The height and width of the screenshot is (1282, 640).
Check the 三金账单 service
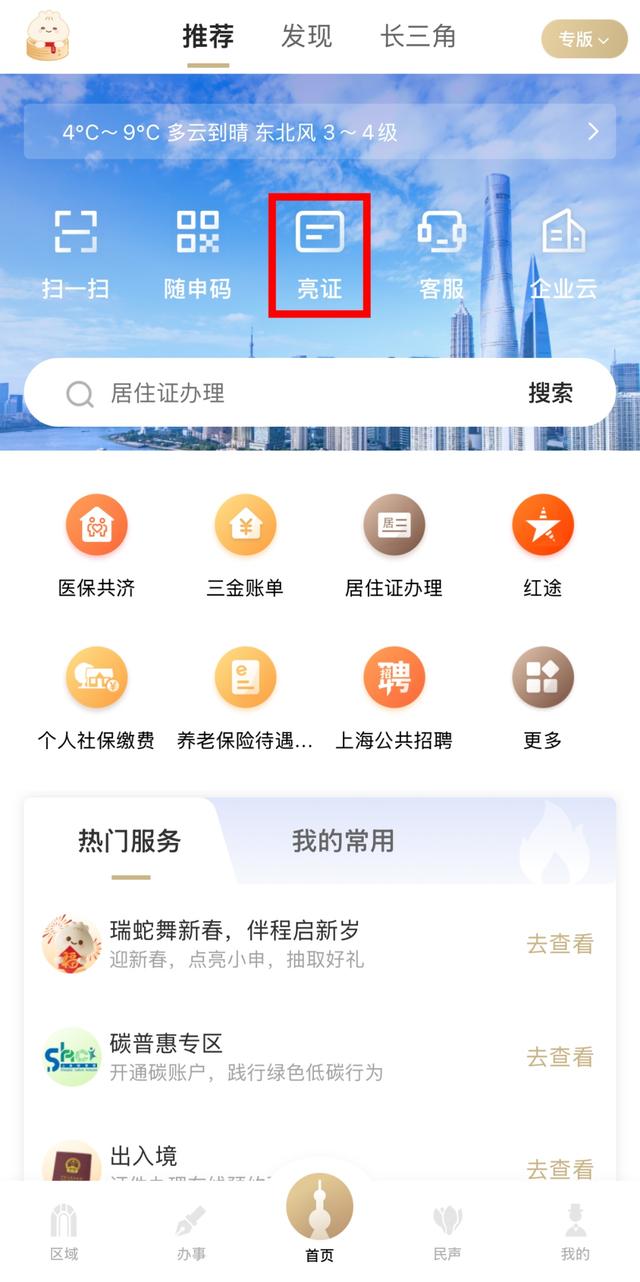click(x=245, y=546)
